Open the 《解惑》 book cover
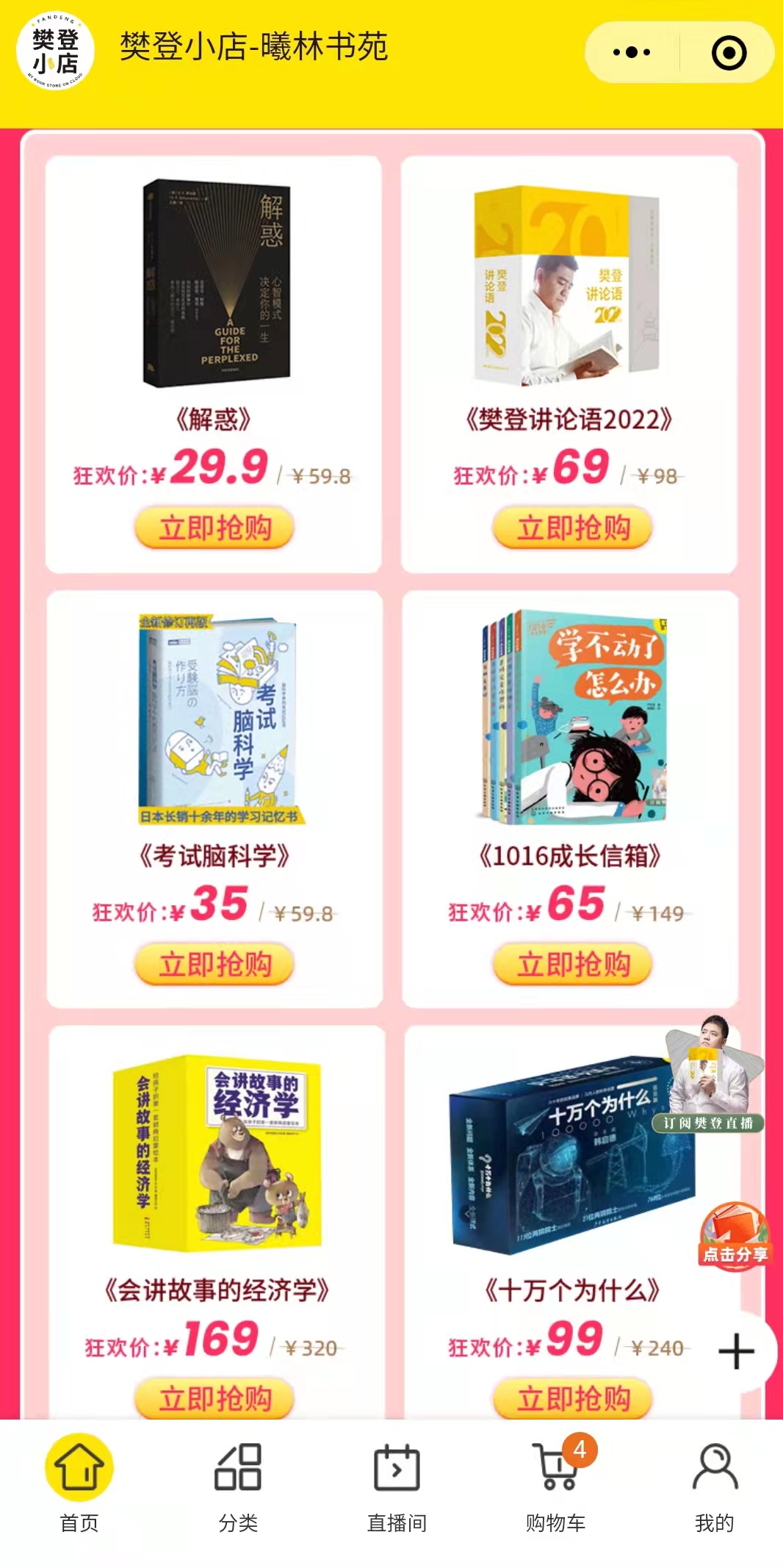Screen dimensions: 783x1568 coord(217,283)
